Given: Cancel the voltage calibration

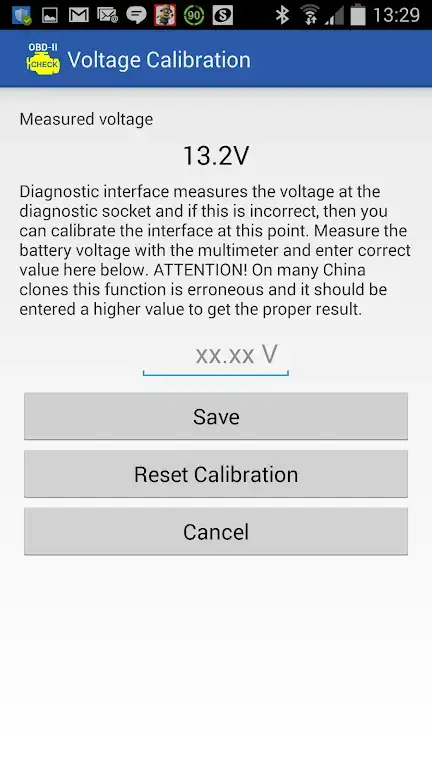Looking at the screenshot, I should click(x=216, y=531).
